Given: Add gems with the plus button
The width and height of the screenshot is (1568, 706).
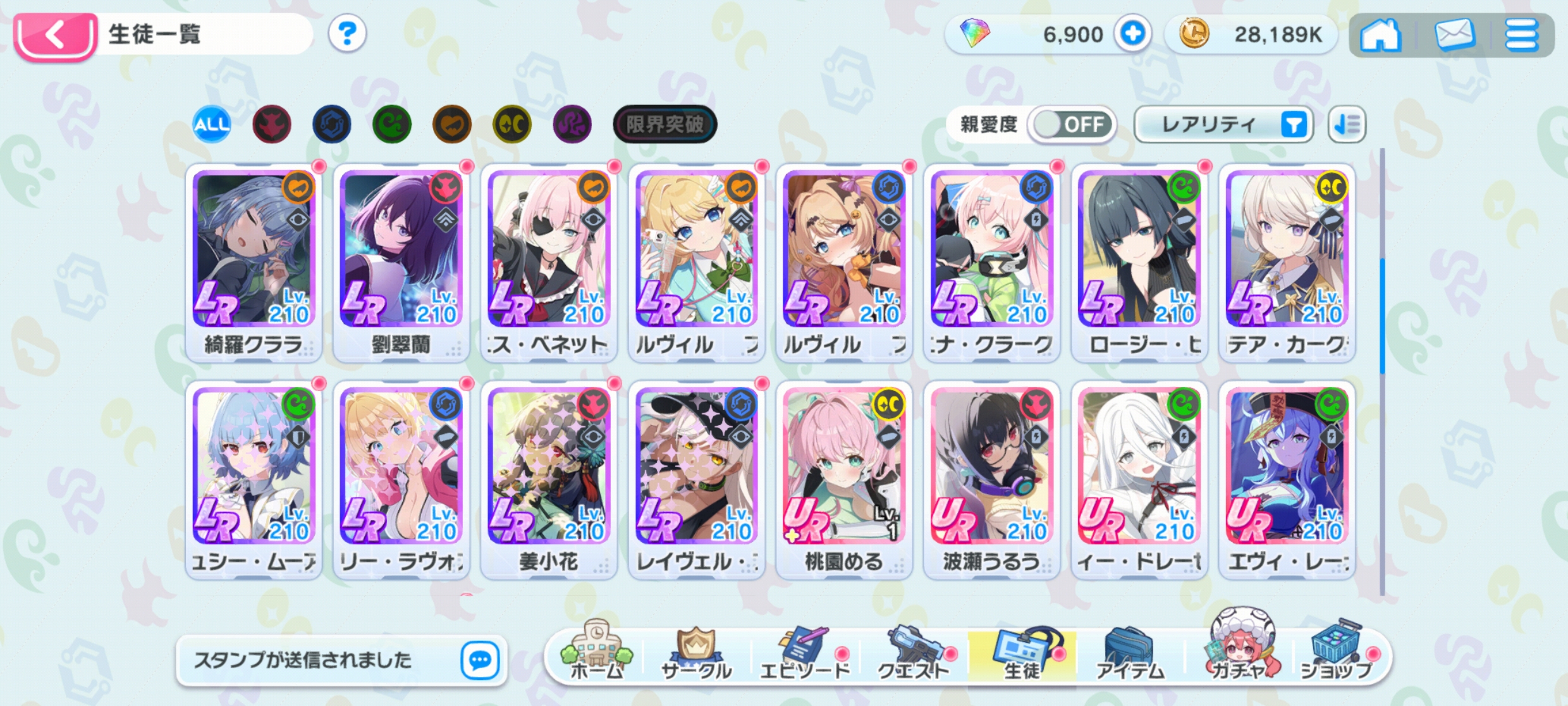Looking at the screenshot, I should pos(1132,34).
